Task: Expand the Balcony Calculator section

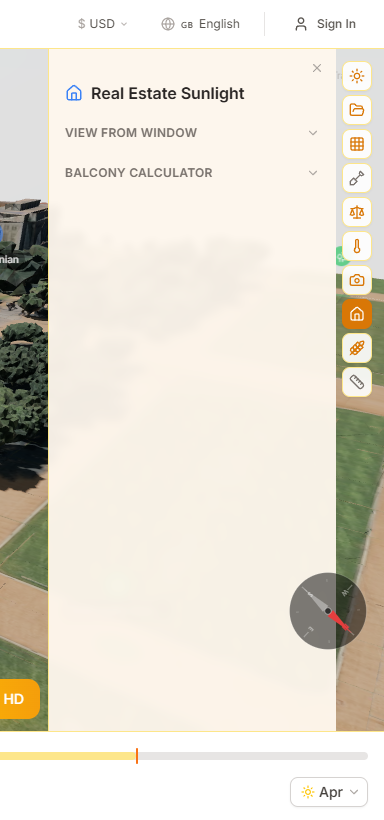Action: coord(191,173)
